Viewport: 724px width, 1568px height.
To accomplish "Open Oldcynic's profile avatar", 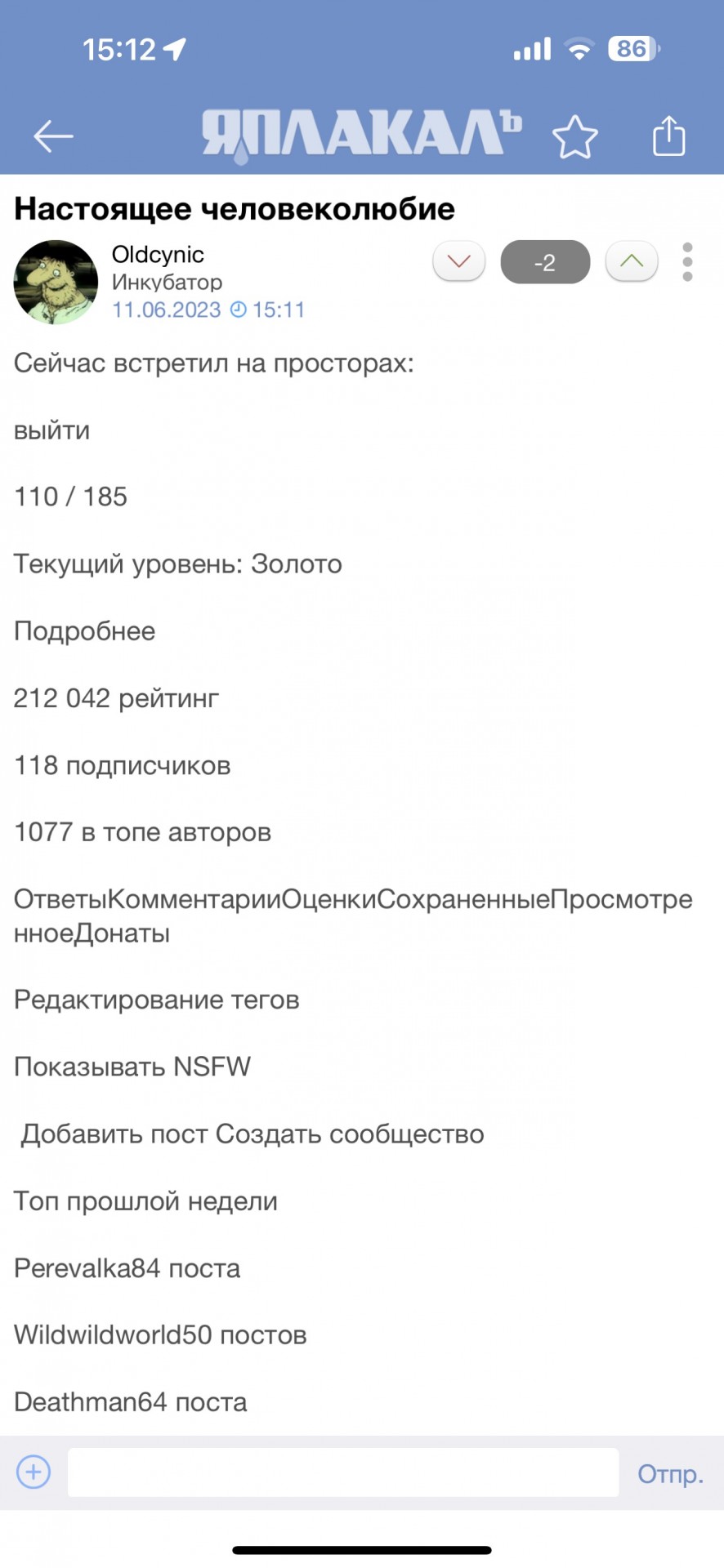I will coord(56,282).
